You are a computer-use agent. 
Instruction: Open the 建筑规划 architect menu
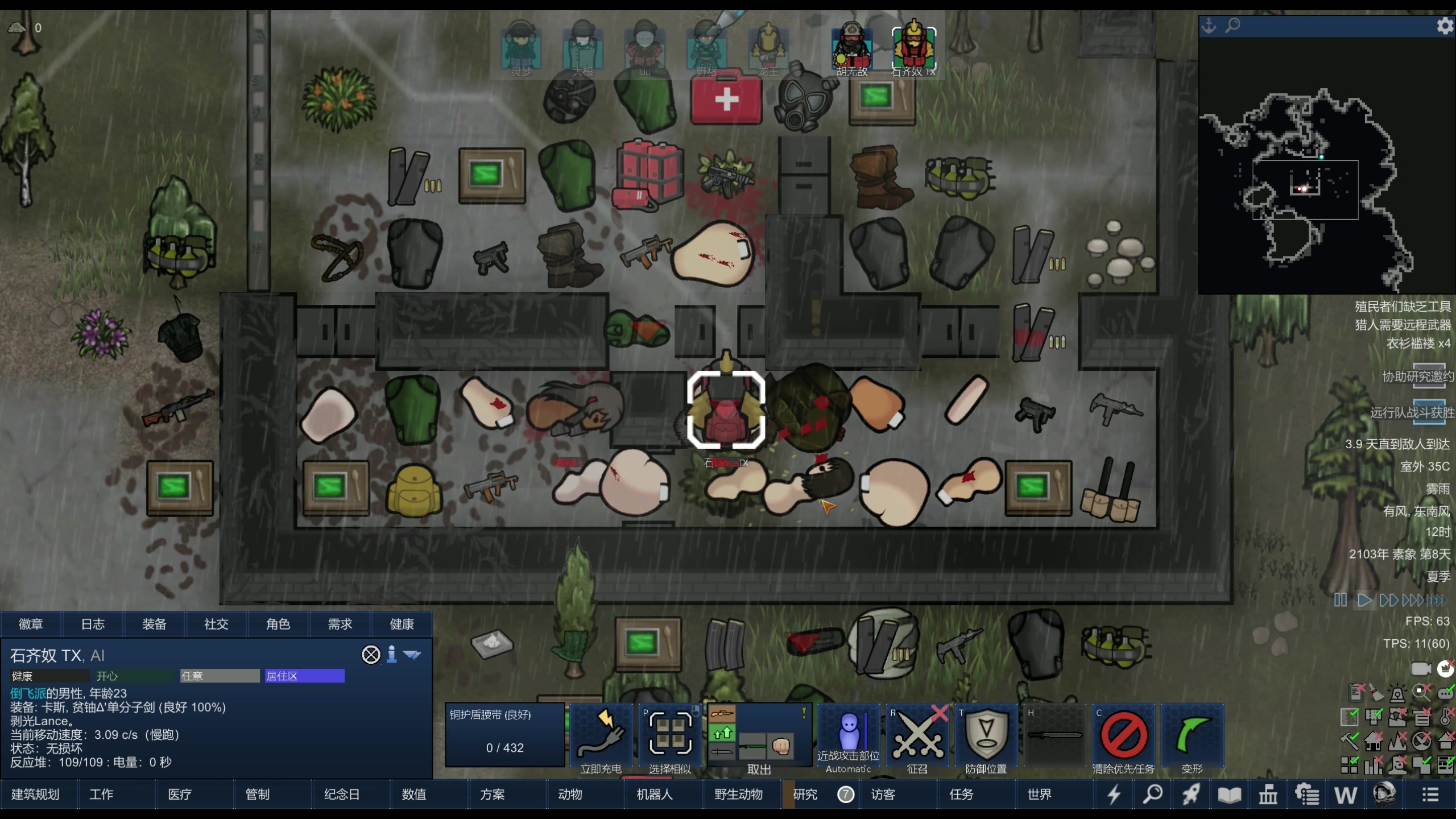click(35, 794)
